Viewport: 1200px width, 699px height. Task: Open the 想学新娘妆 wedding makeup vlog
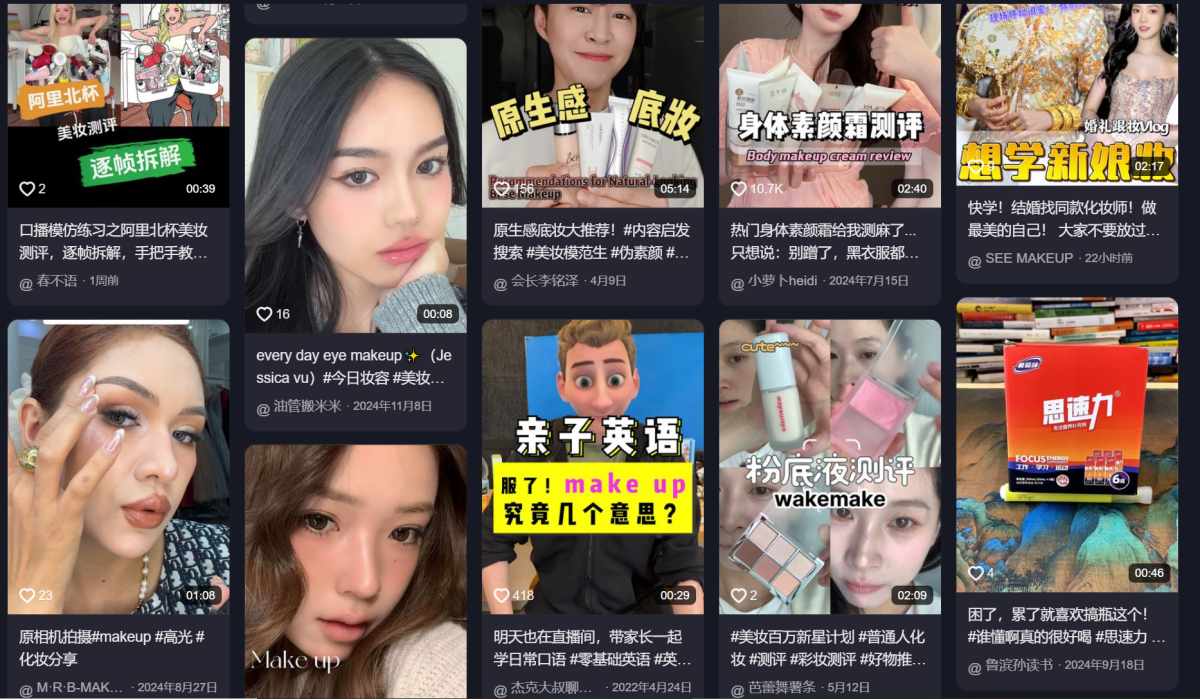tap(1066, 95)
